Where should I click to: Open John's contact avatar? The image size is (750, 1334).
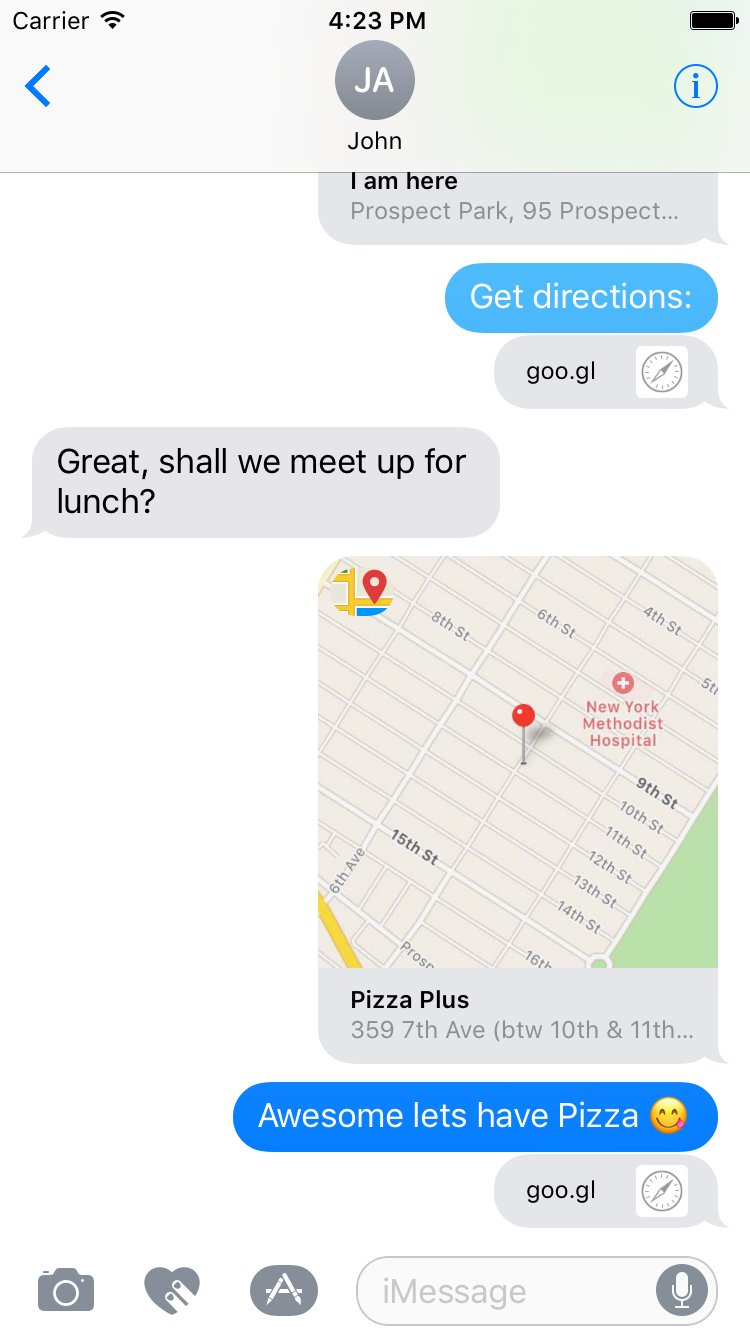375,82
